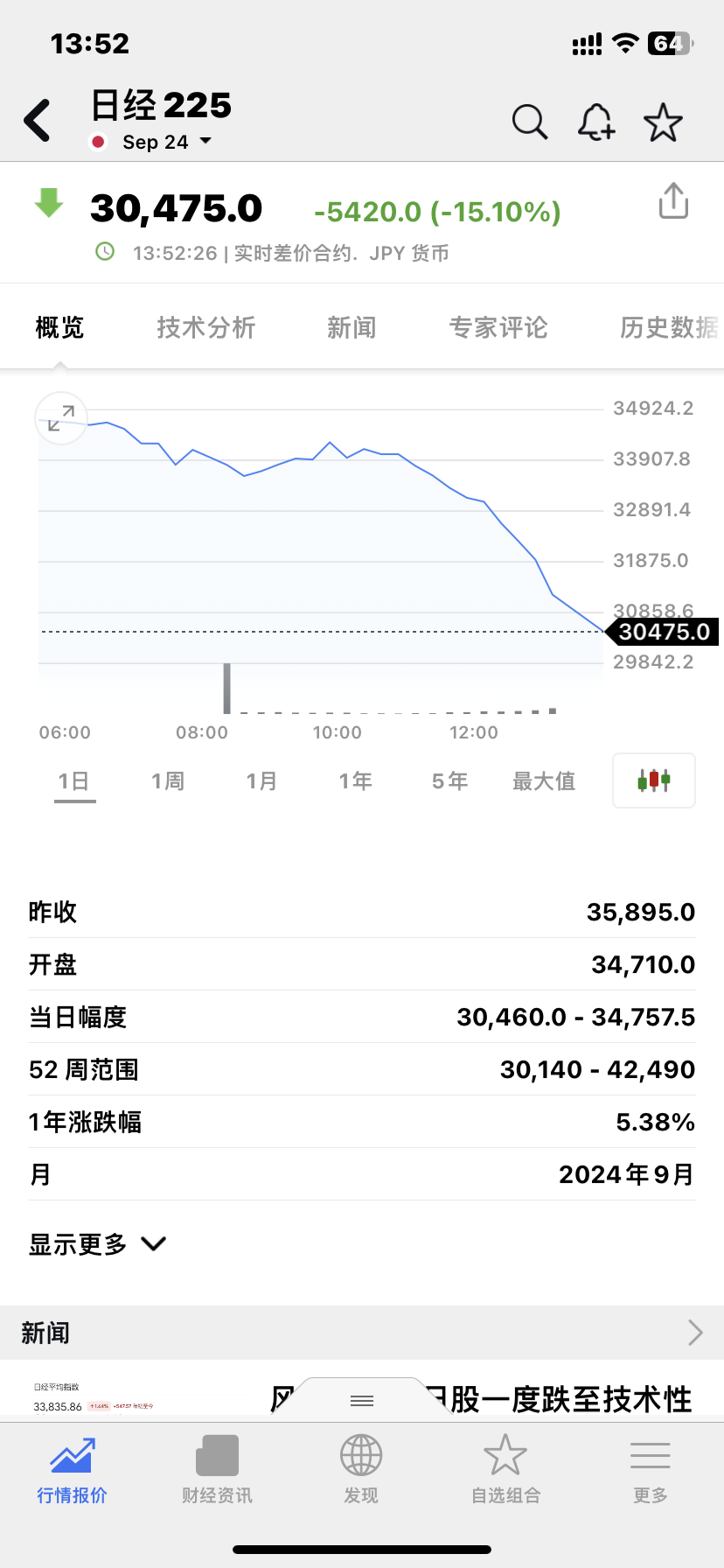Open the 历史数据 tab
Screen dimensions: 724x1568
pos(669,327)
